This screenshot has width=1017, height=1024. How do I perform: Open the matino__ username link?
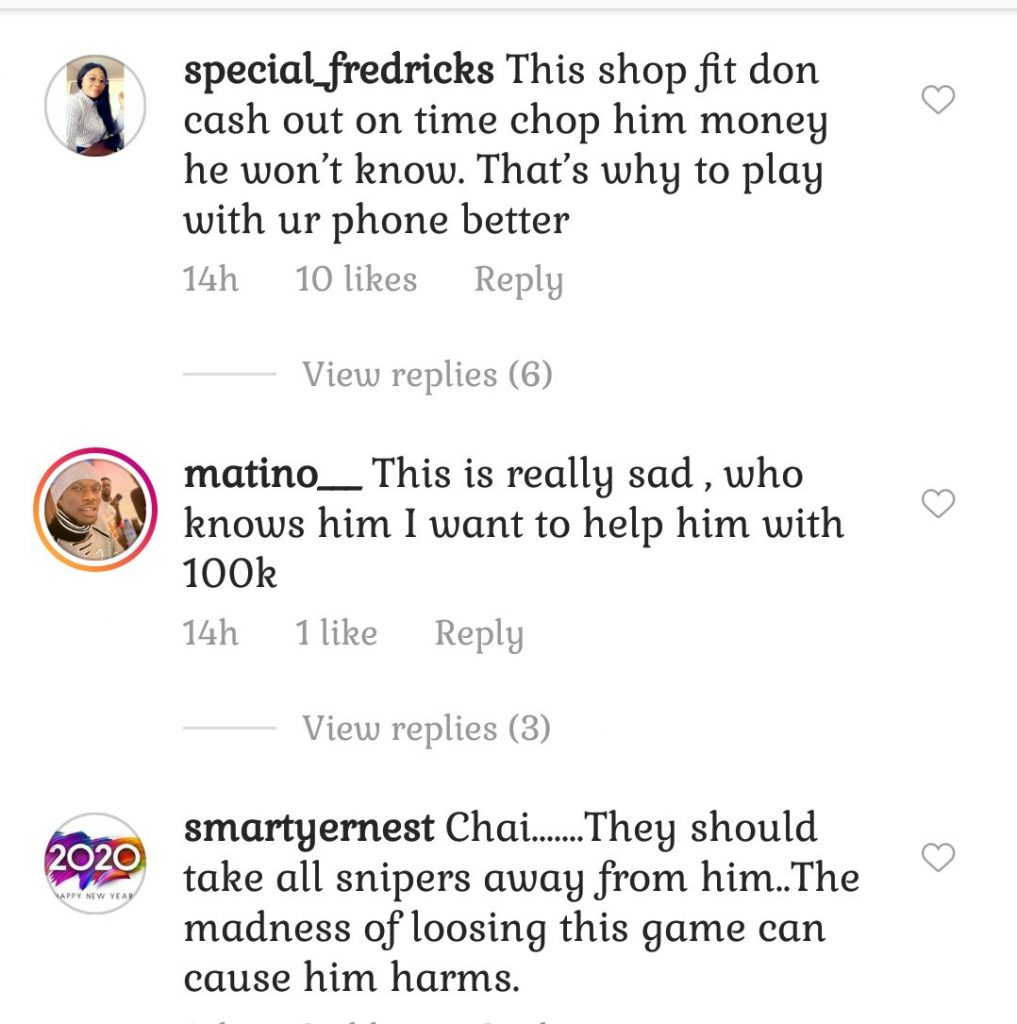[273, 473]
